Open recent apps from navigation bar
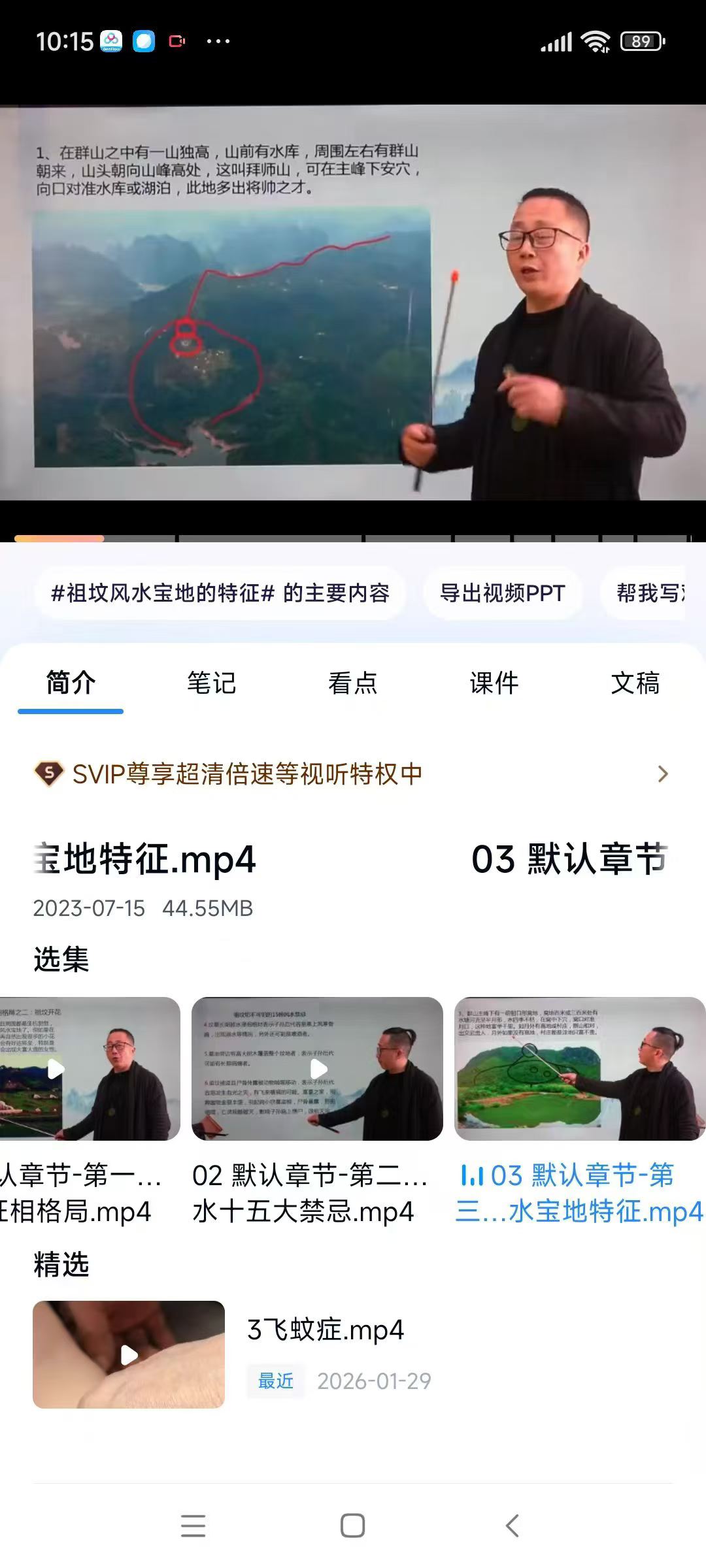Screen dimensions: 706x1568 tap(193, 1526)
